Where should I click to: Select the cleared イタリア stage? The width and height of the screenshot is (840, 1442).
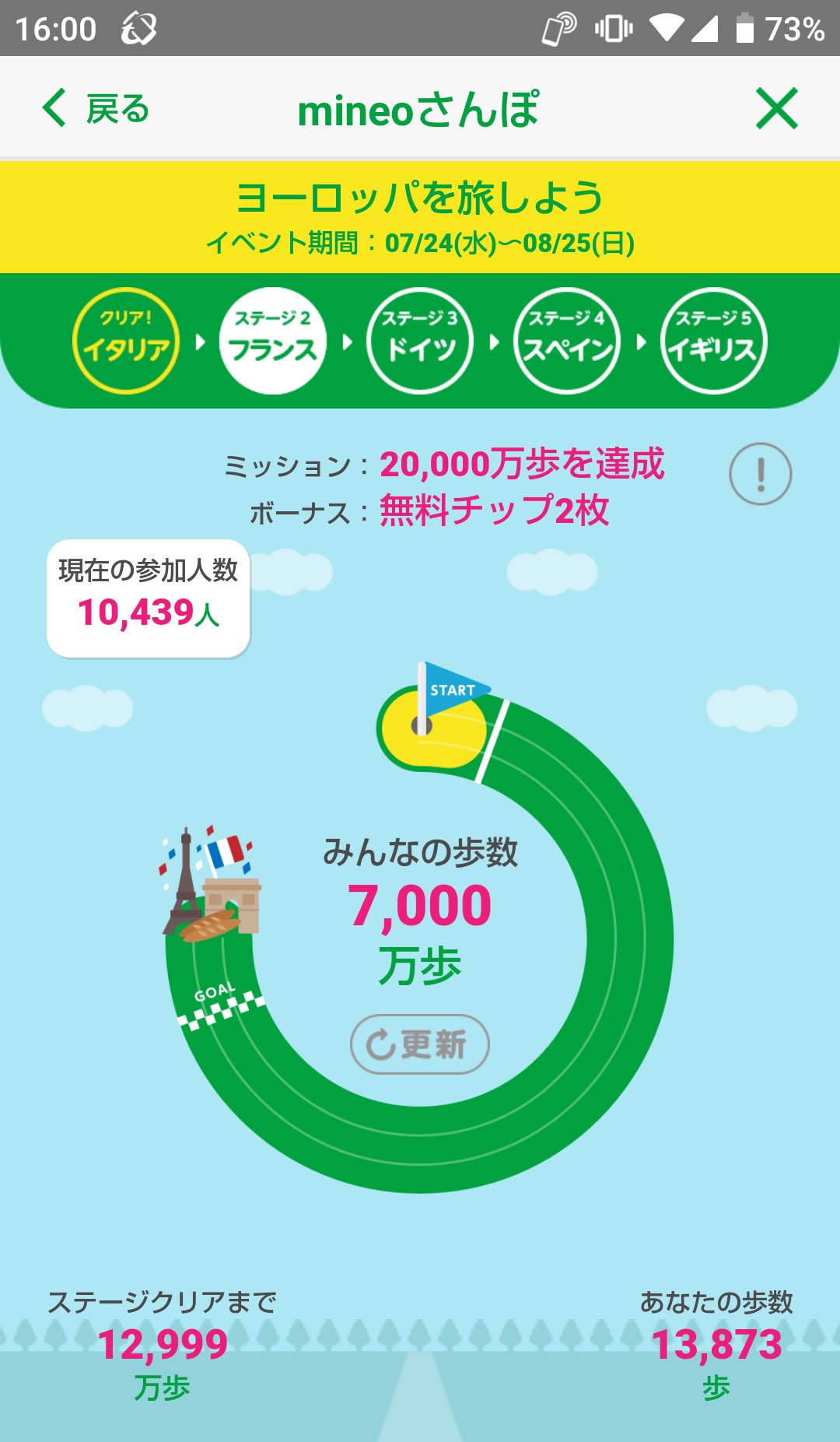[x=126, y=341]
